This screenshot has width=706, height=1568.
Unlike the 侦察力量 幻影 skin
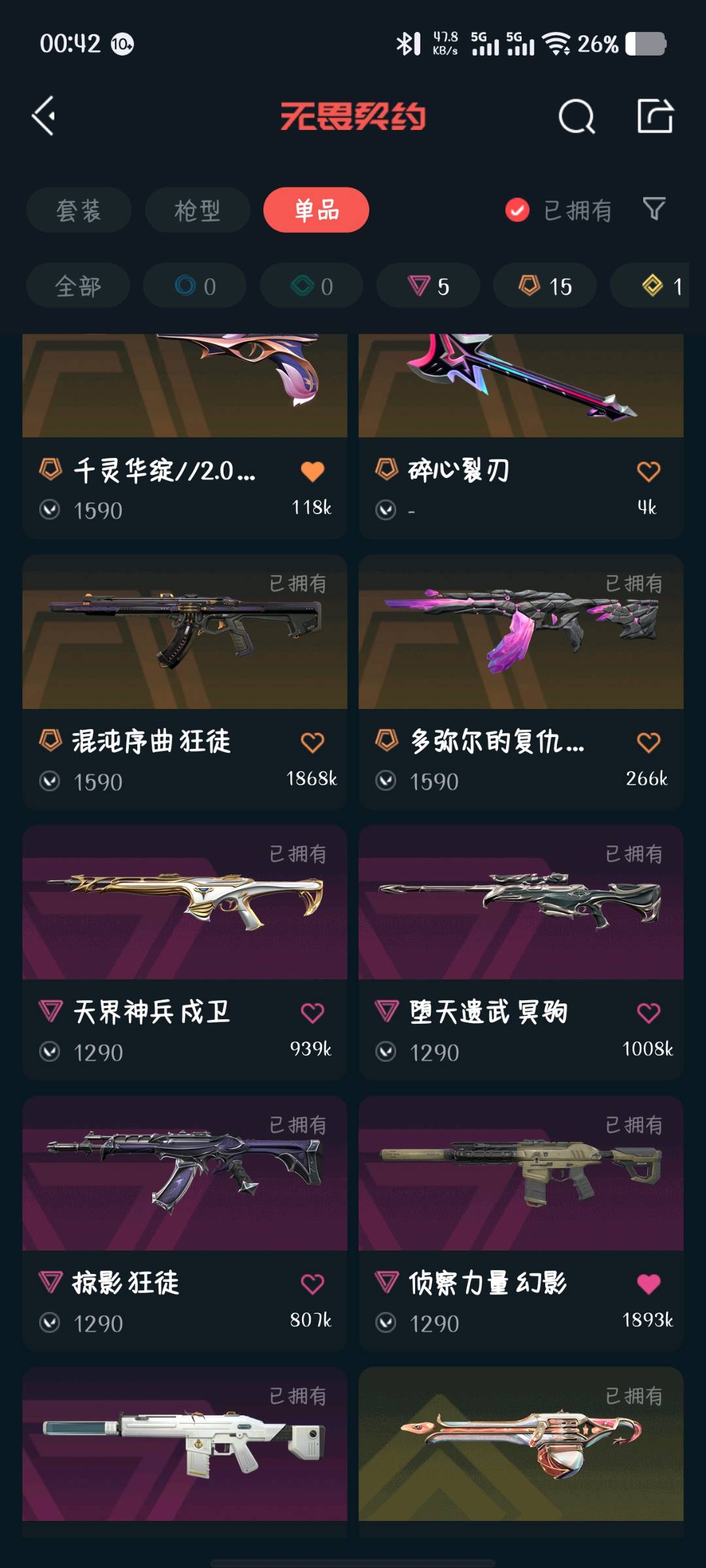[x=648, y=1284]
